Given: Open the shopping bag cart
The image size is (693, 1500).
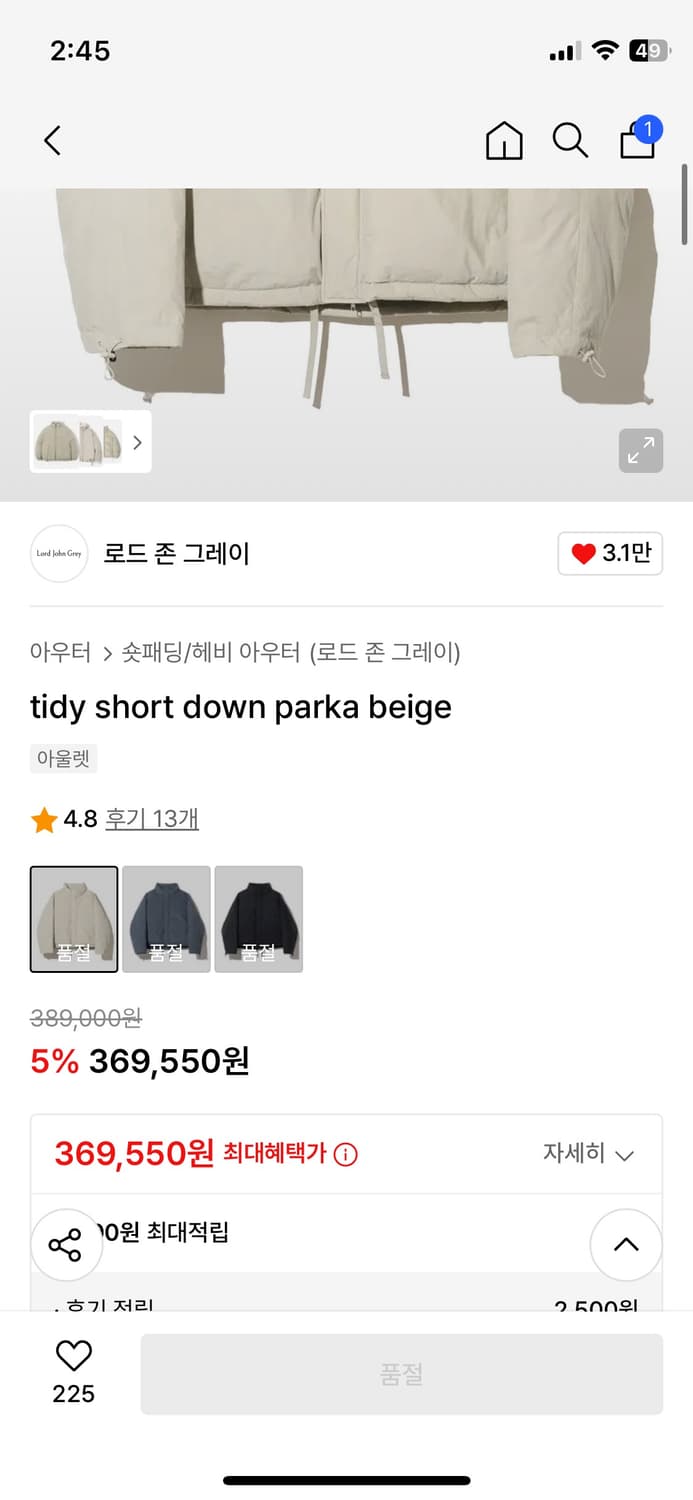Looking at the screenshot, I should (x=638, y=140).
